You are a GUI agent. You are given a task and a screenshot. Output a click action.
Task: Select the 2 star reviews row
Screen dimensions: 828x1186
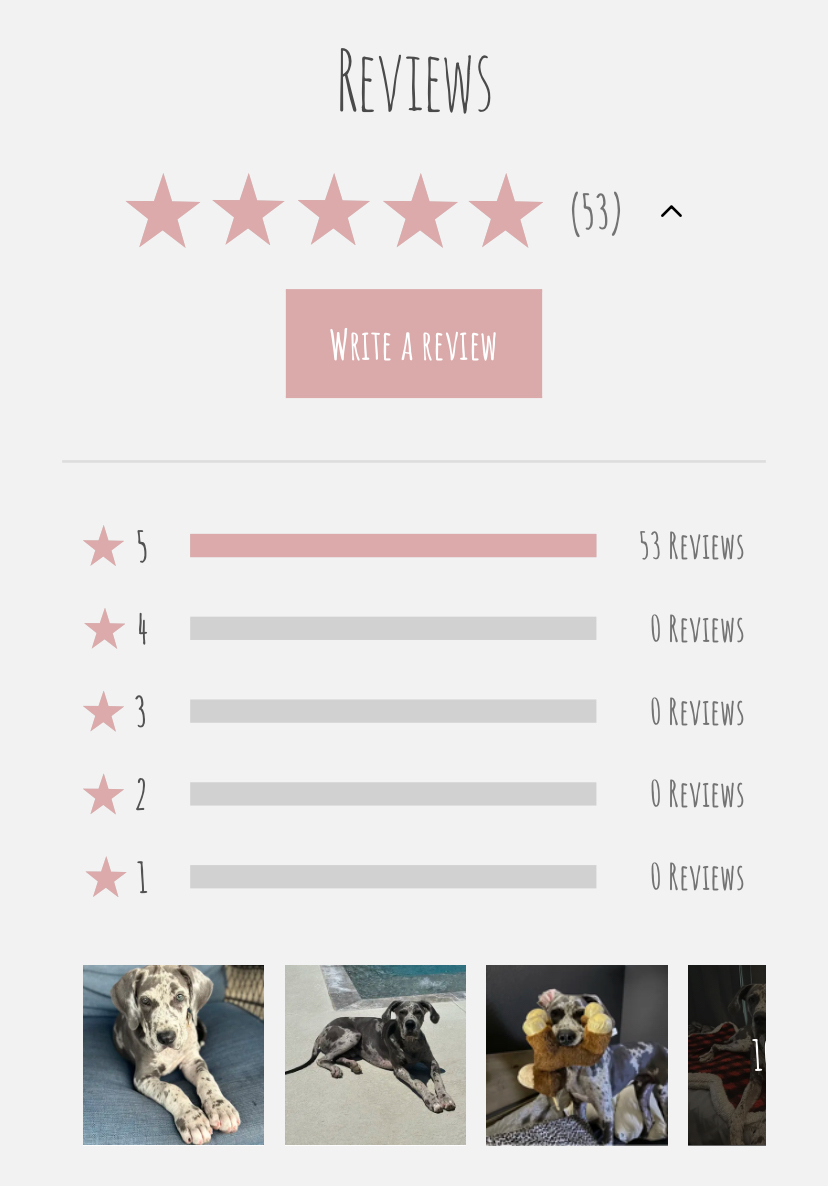tap(413, 794)
